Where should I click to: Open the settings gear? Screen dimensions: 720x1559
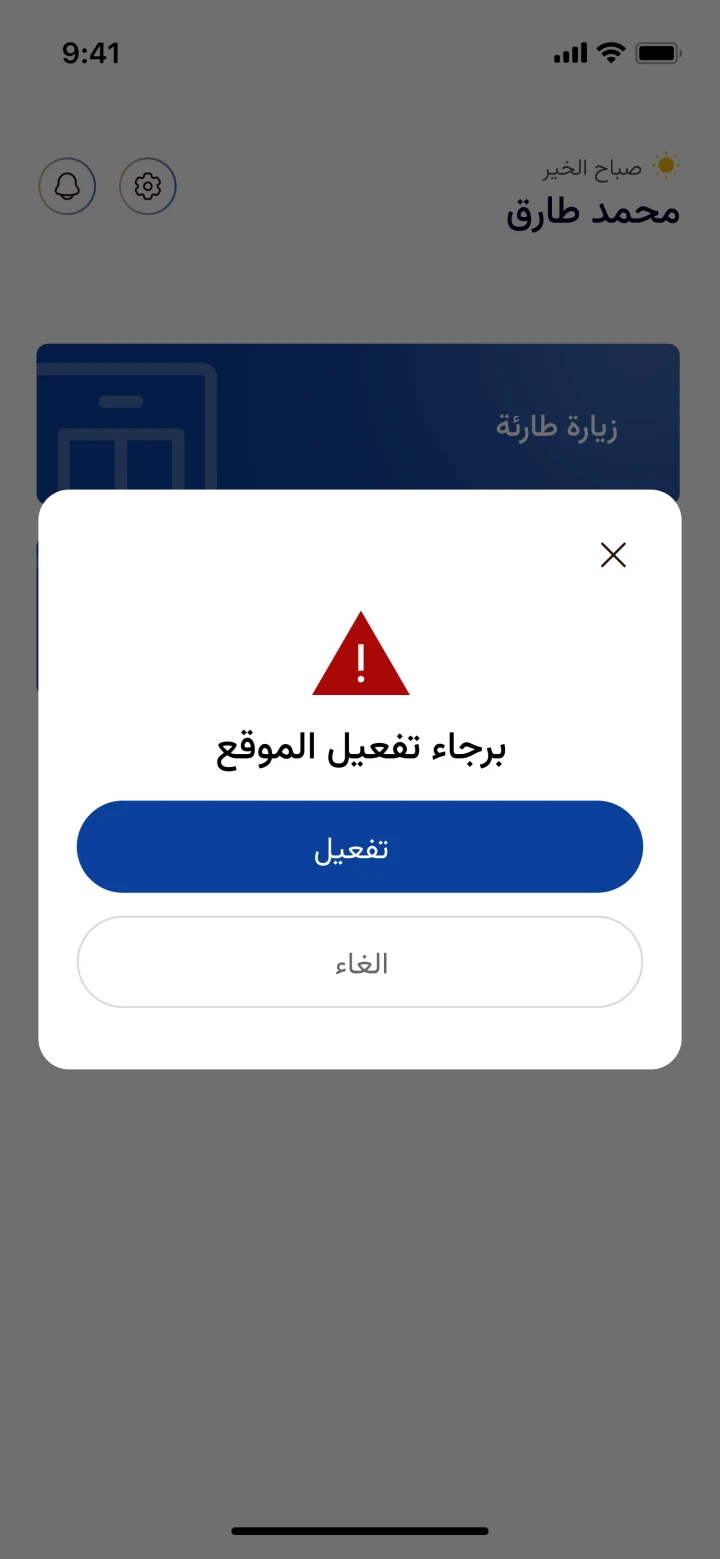pyautogui.click(x=148, y=186)
